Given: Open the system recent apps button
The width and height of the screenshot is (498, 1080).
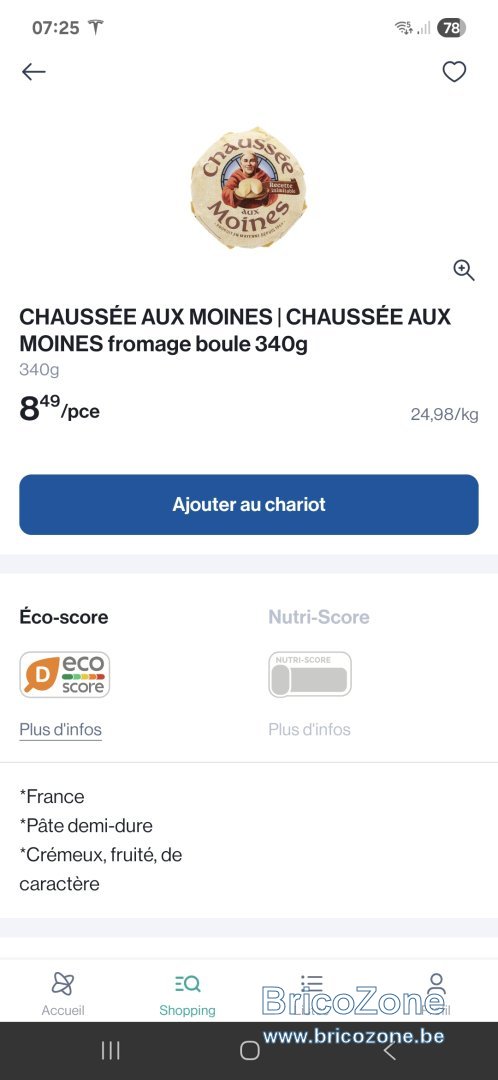Looking at the screenshot, I should click(x=110, y=1050).
